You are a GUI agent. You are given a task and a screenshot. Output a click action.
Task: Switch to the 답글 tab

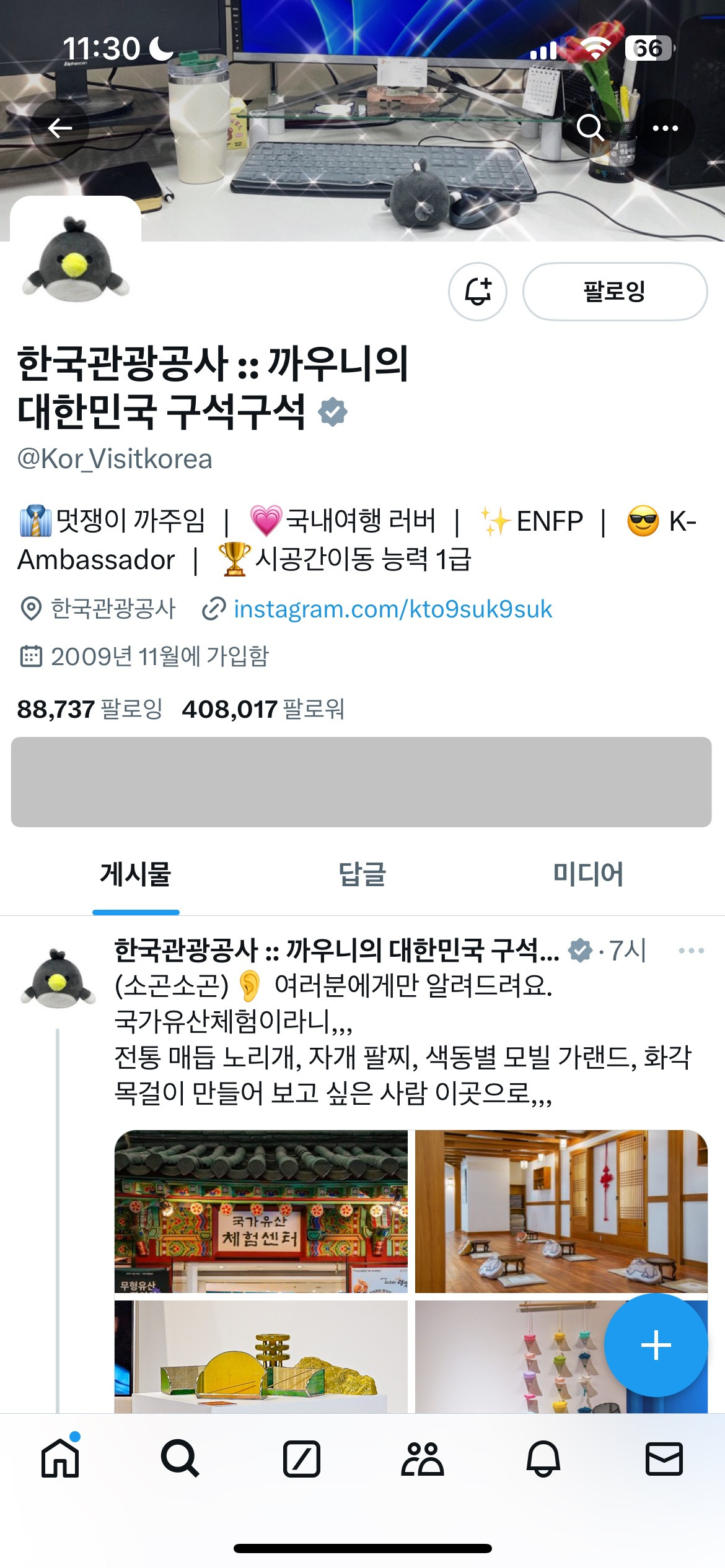tap(362, 874)
